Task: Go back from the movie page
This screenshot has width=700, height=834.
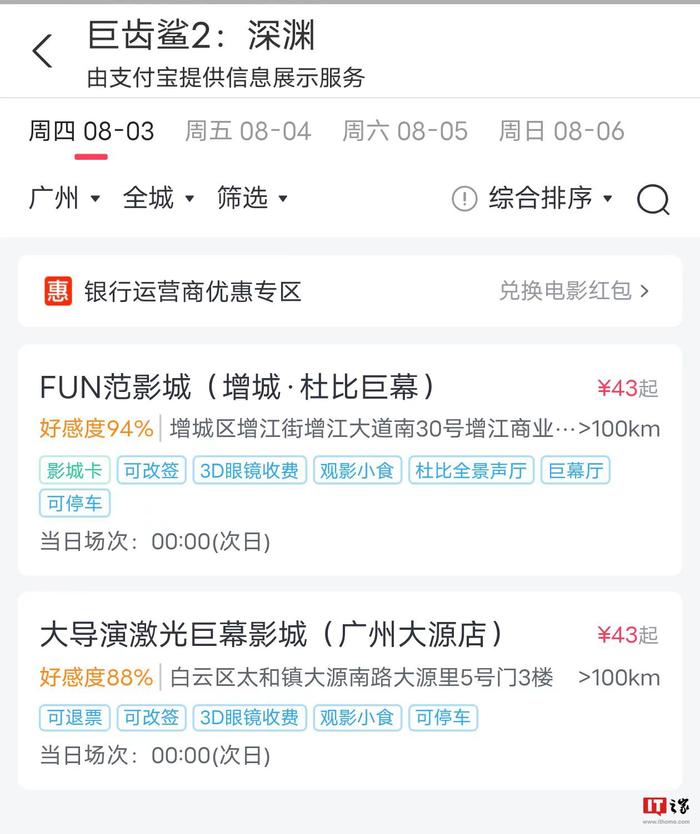Action: 42,51
